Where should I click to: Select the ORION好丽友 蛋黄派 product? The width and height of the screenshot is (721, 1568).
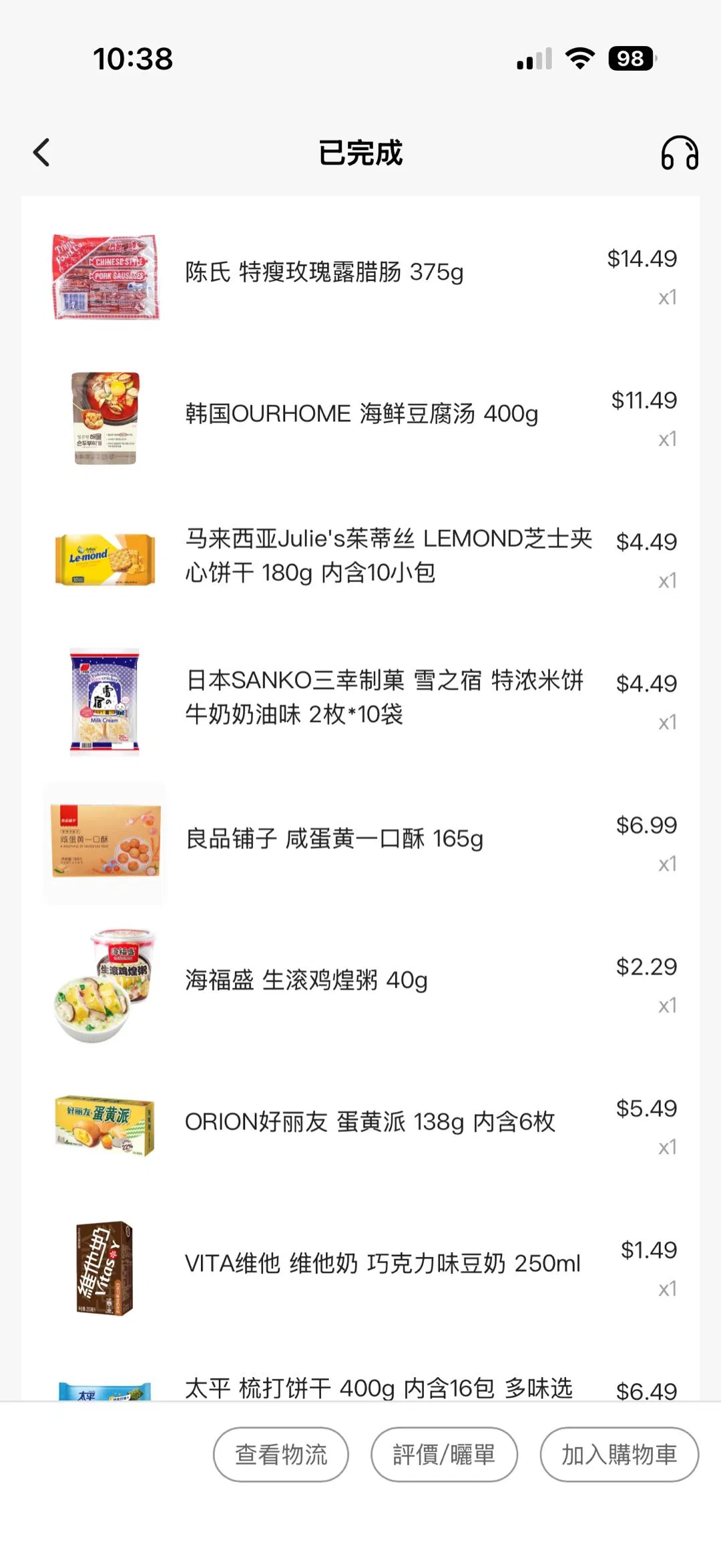pos(370,1121)
